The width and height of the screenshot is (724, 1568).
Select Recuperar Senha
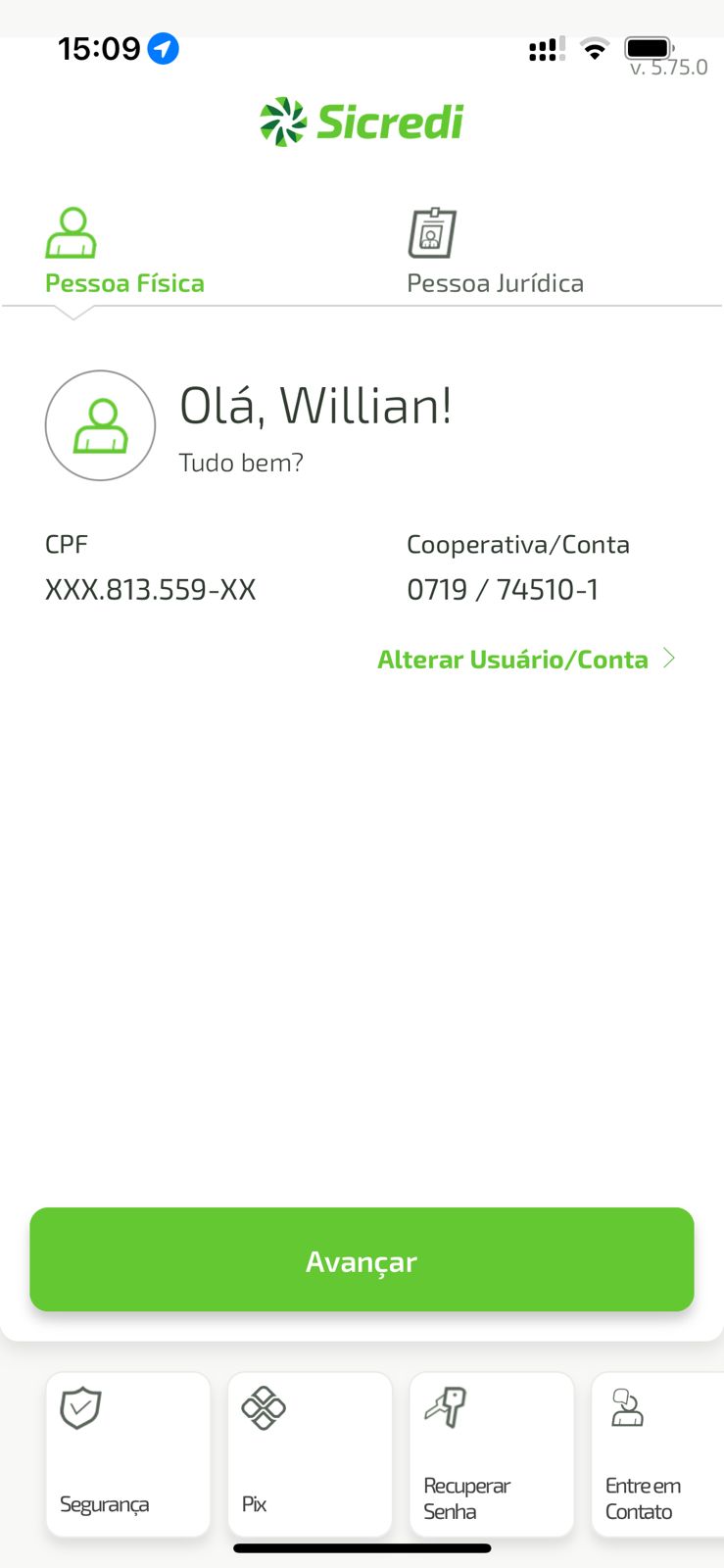(491, 1454)
